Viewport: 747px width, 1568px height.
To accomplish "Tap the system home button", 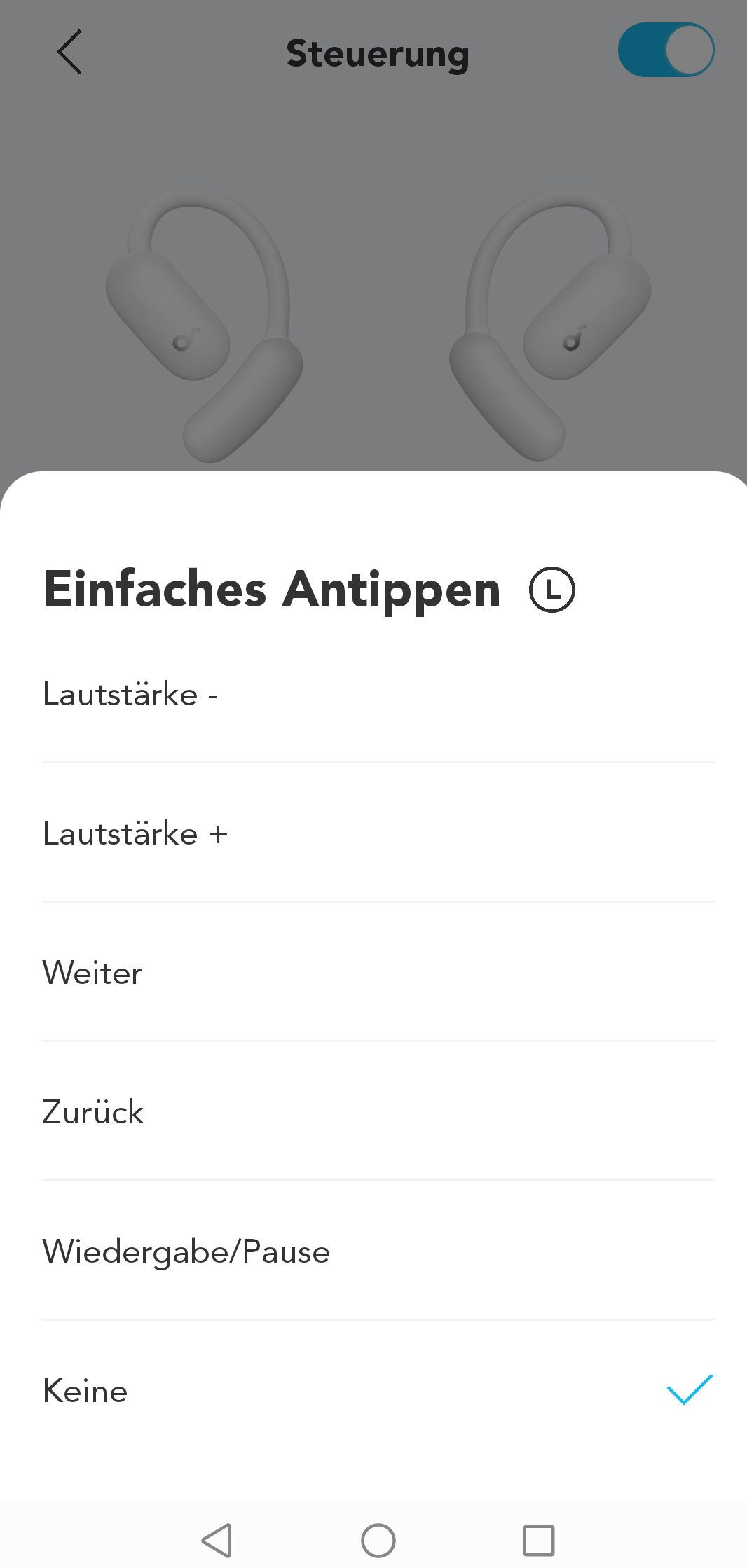I will coord(378,1540).
